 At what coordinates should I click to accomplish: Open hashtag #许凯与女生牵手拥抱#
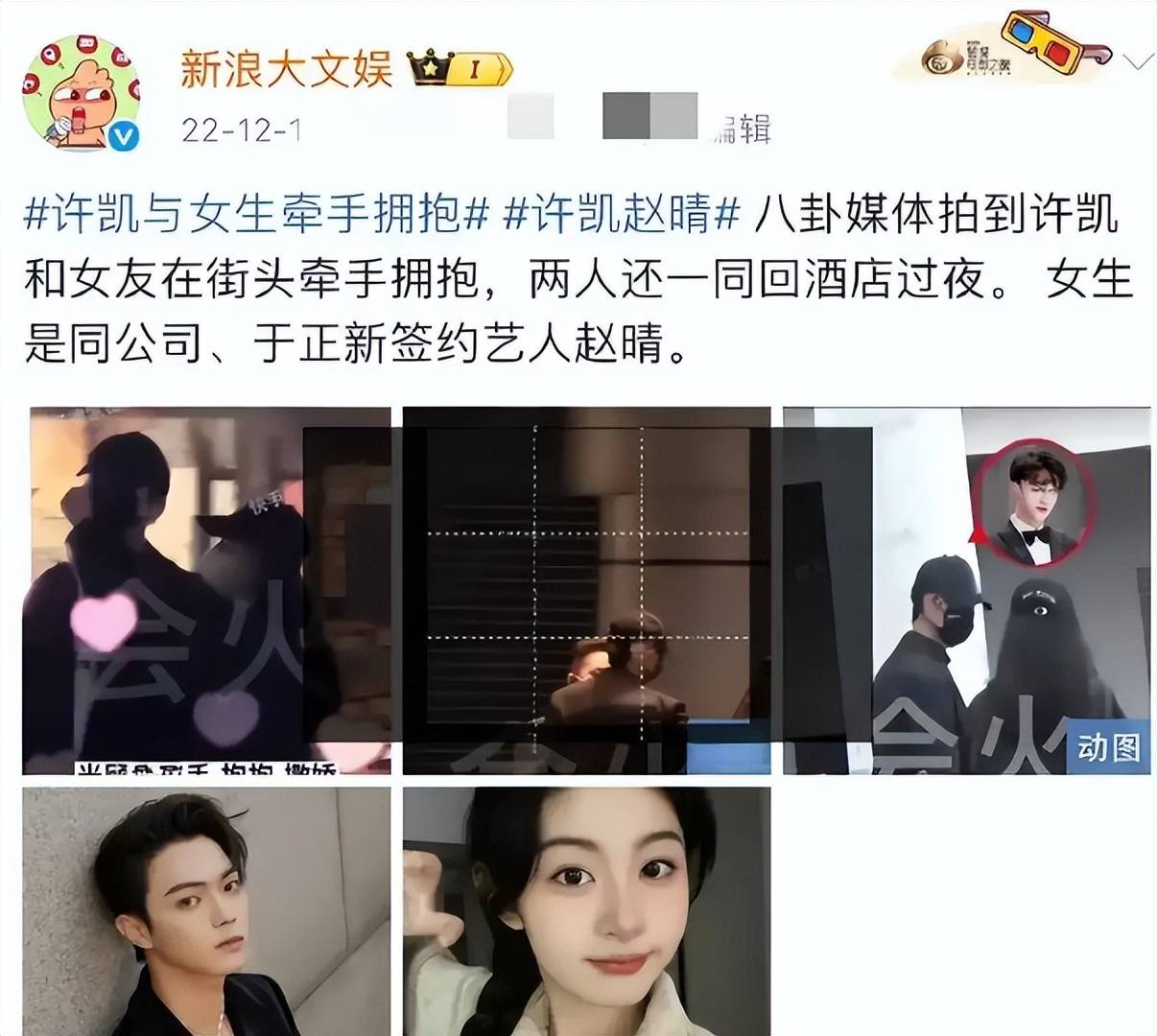coord(257,215)
